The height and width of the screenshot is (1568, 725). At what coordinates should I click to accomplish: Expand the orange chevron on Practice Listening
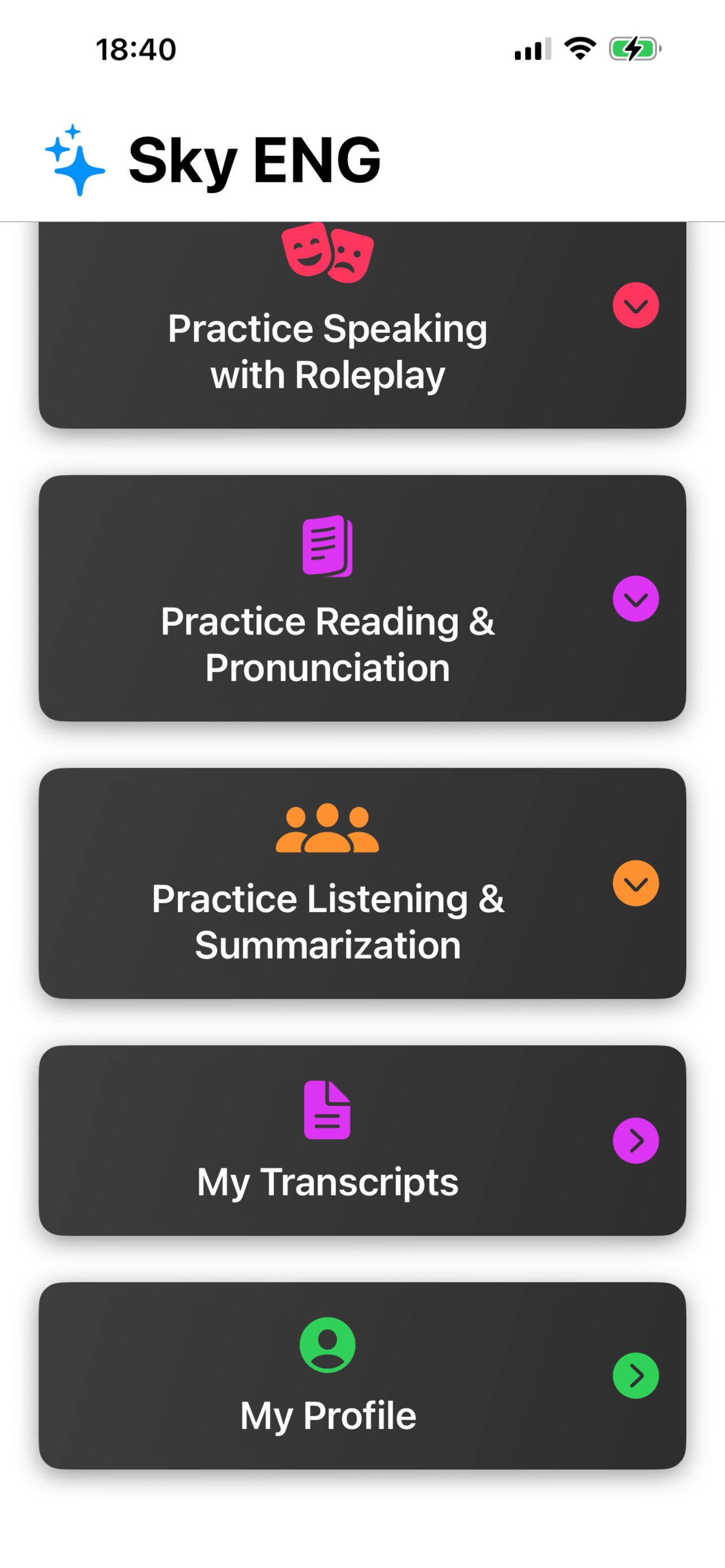636,883
